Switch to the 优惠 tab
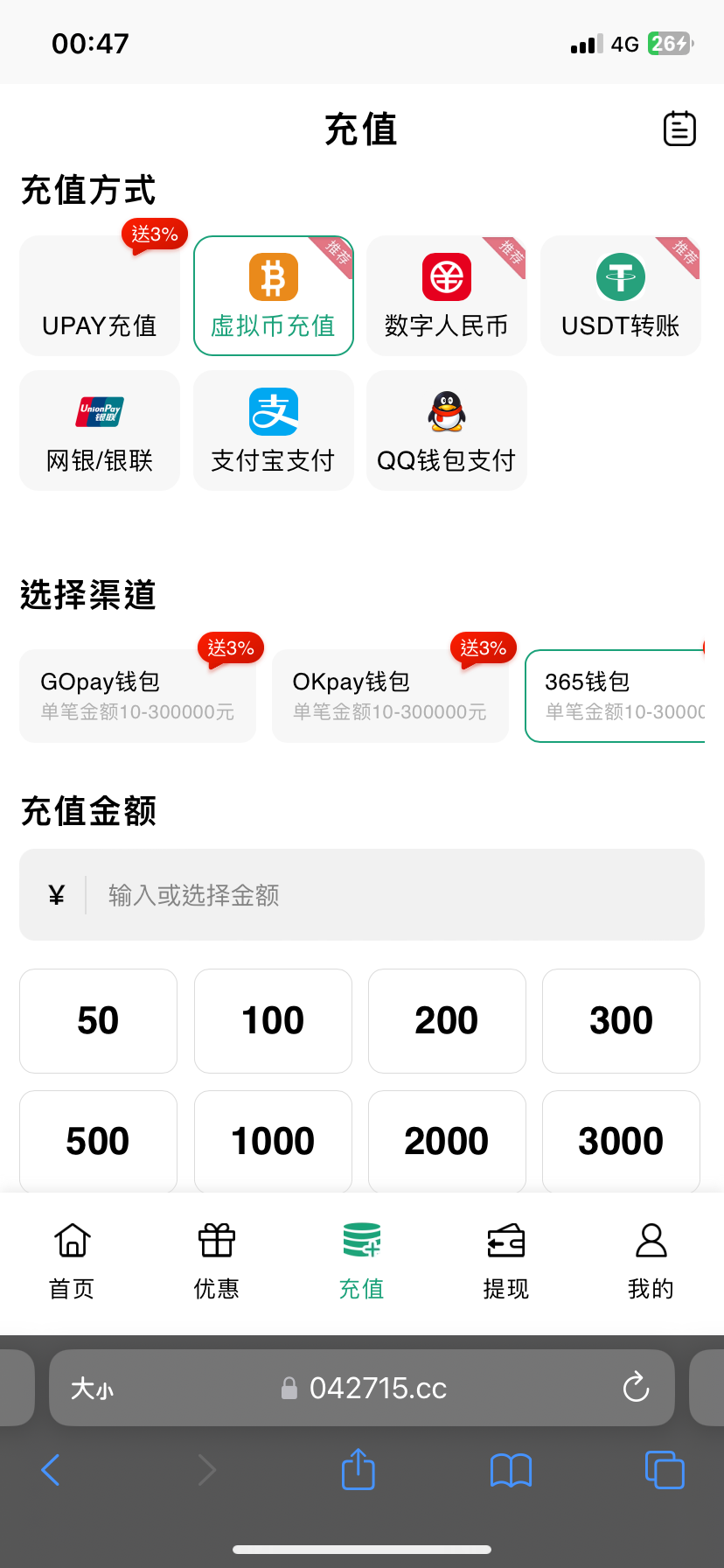The width and height of the screenshot is (724, 1568). pos(216,1261)
